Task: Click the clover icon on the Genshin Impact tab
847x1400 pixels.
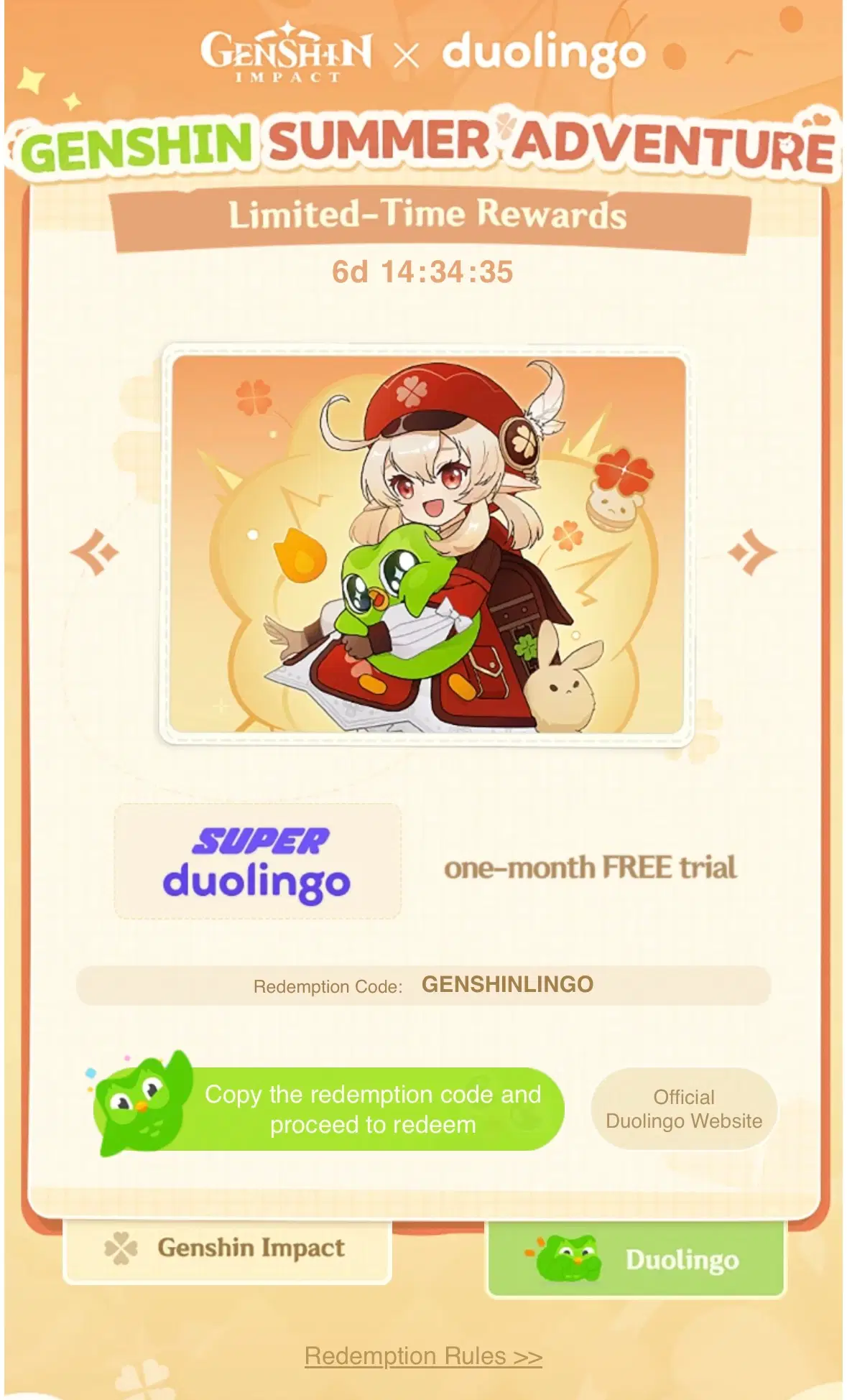Action: [120, 1247]
